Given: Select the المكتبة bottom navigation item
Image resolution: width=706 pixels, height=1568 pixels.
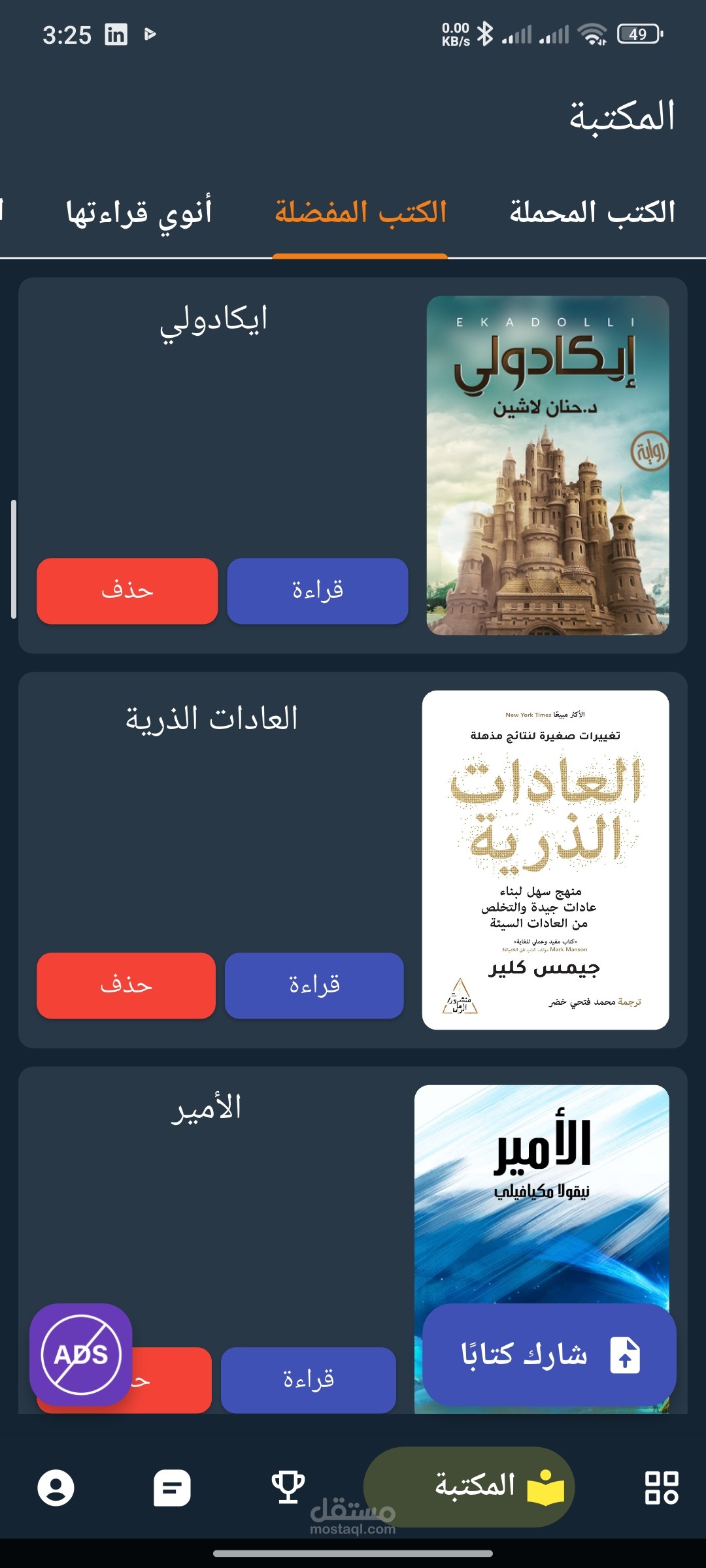Looking at the screenshot, I should point(469,1486).
